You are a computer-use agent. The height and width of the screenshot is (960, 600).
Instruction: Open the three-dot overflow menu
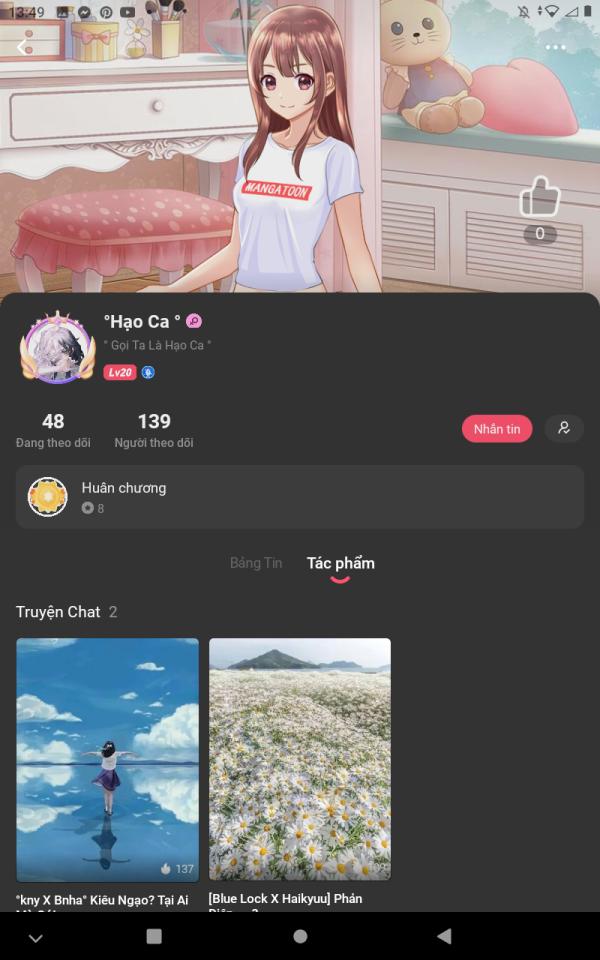tap(555, 47)
